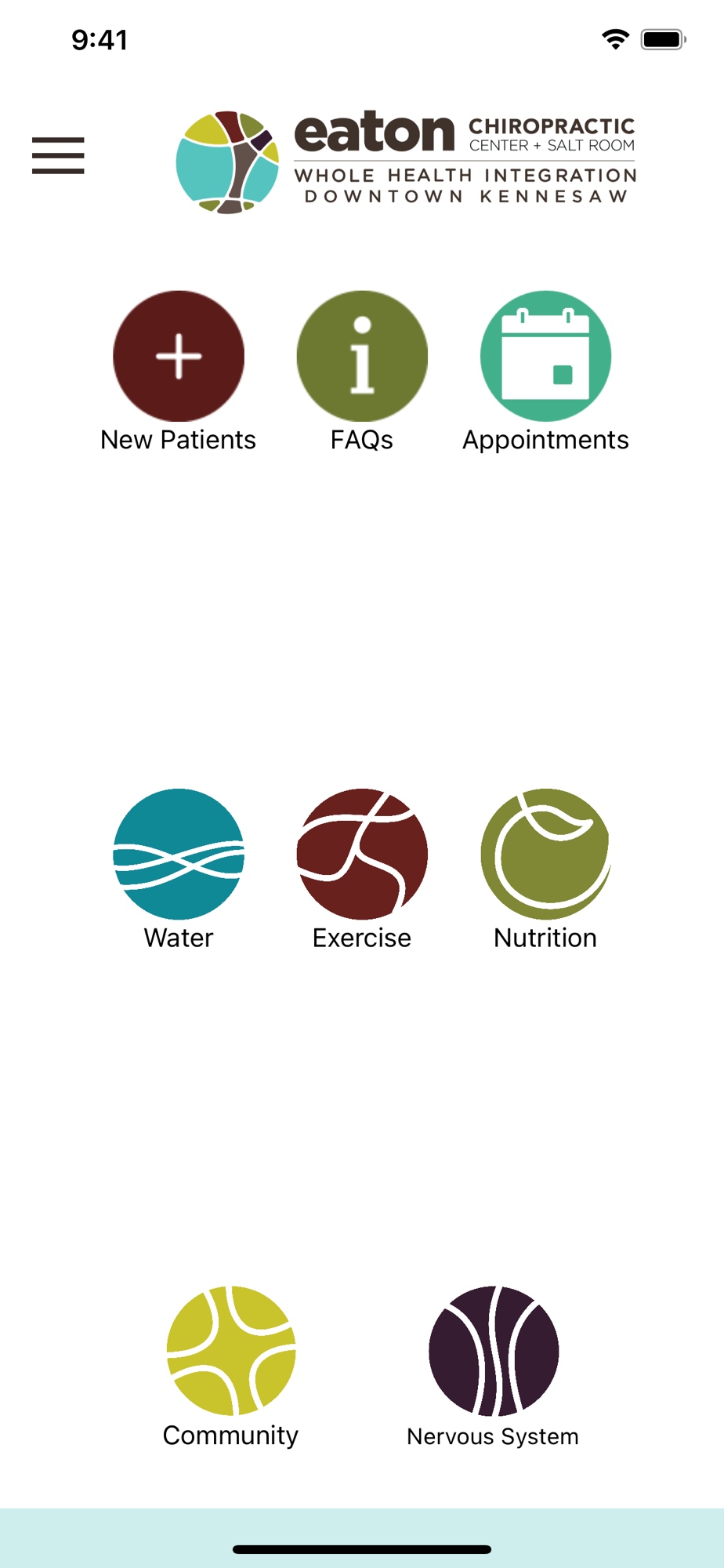The height and width of the screenshot is (1568, 724).
Task: Explore the Community section
Action: click(x=231, y=1351)
